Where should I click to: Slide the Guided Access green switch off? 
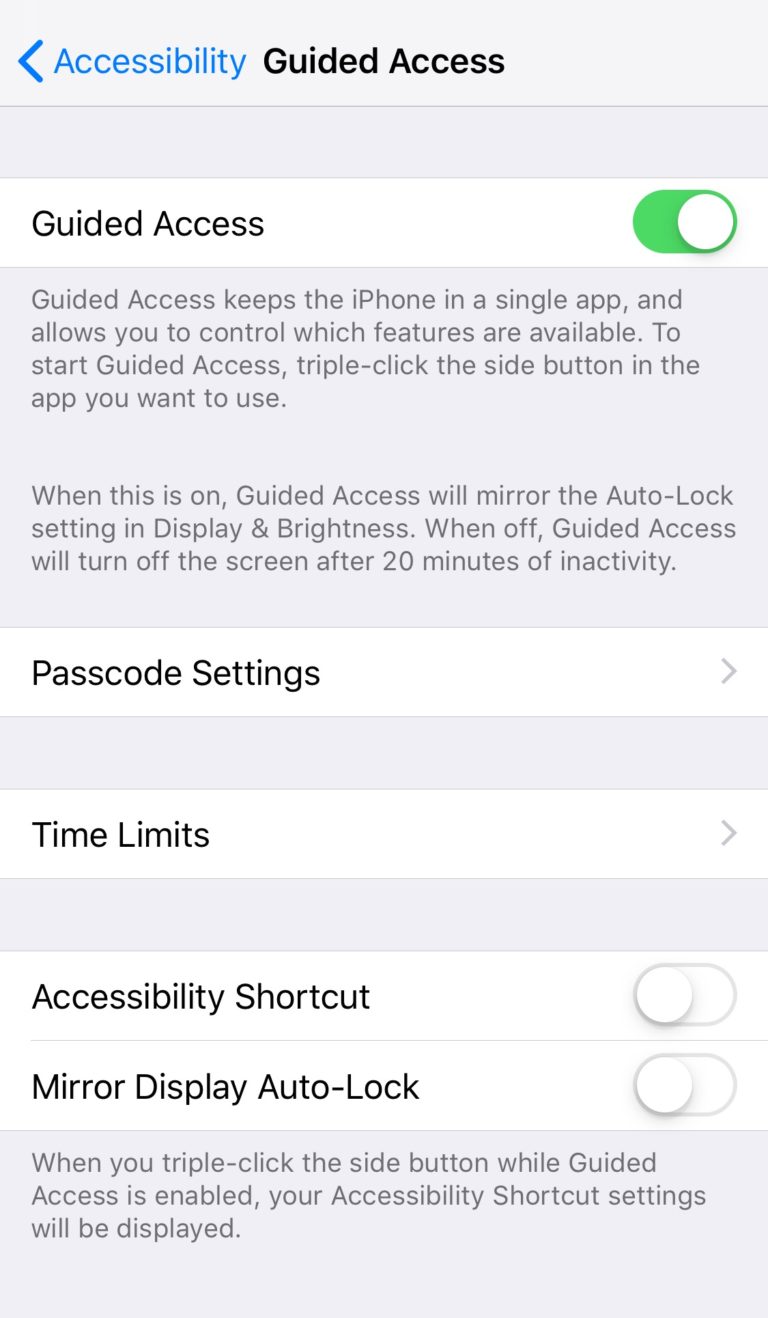click(684, 222)
